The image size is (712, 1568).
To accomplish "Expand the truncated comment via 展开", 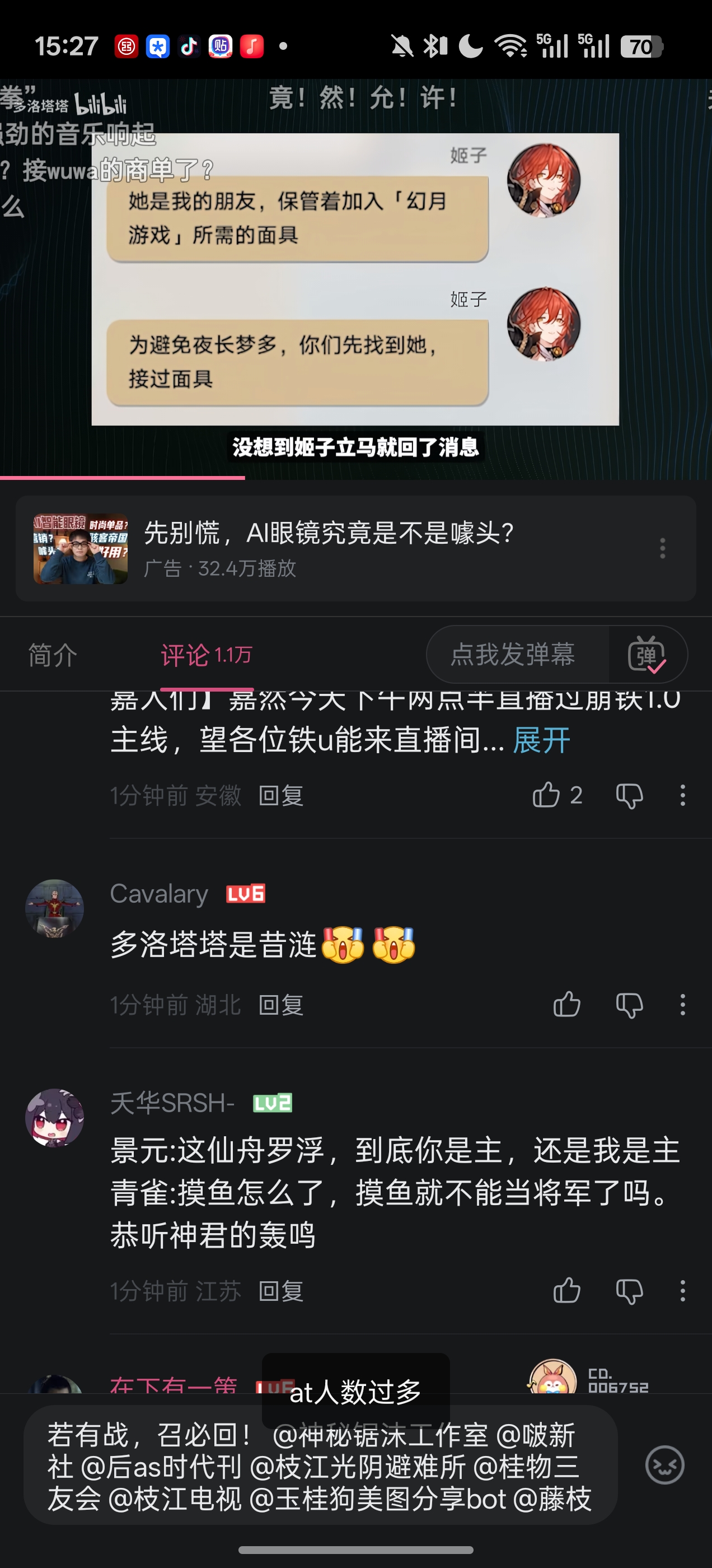I will (x=541, y=740).
